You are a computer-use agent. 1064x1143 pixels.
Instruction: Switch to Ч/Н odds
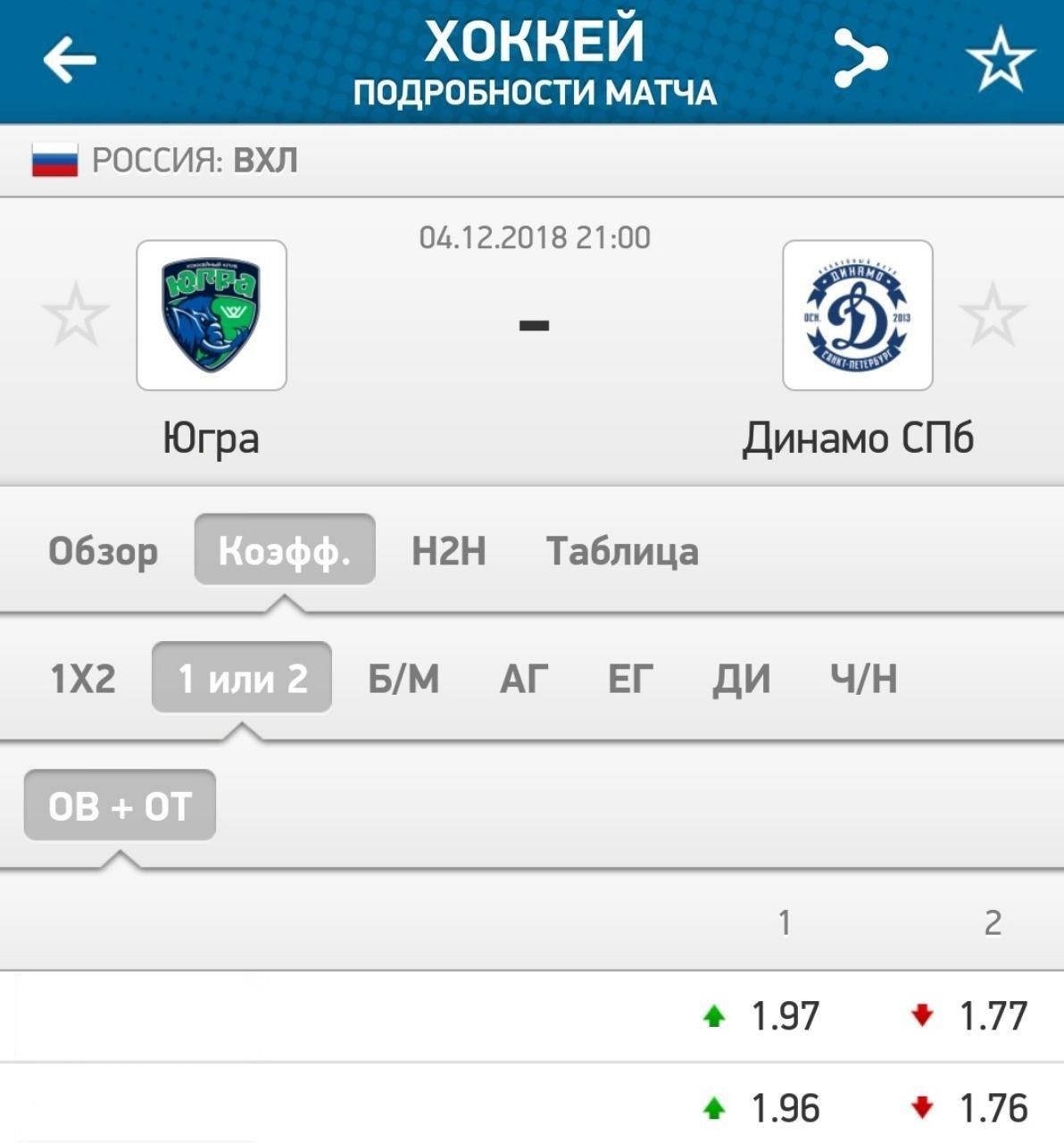(x=863, y=679)
